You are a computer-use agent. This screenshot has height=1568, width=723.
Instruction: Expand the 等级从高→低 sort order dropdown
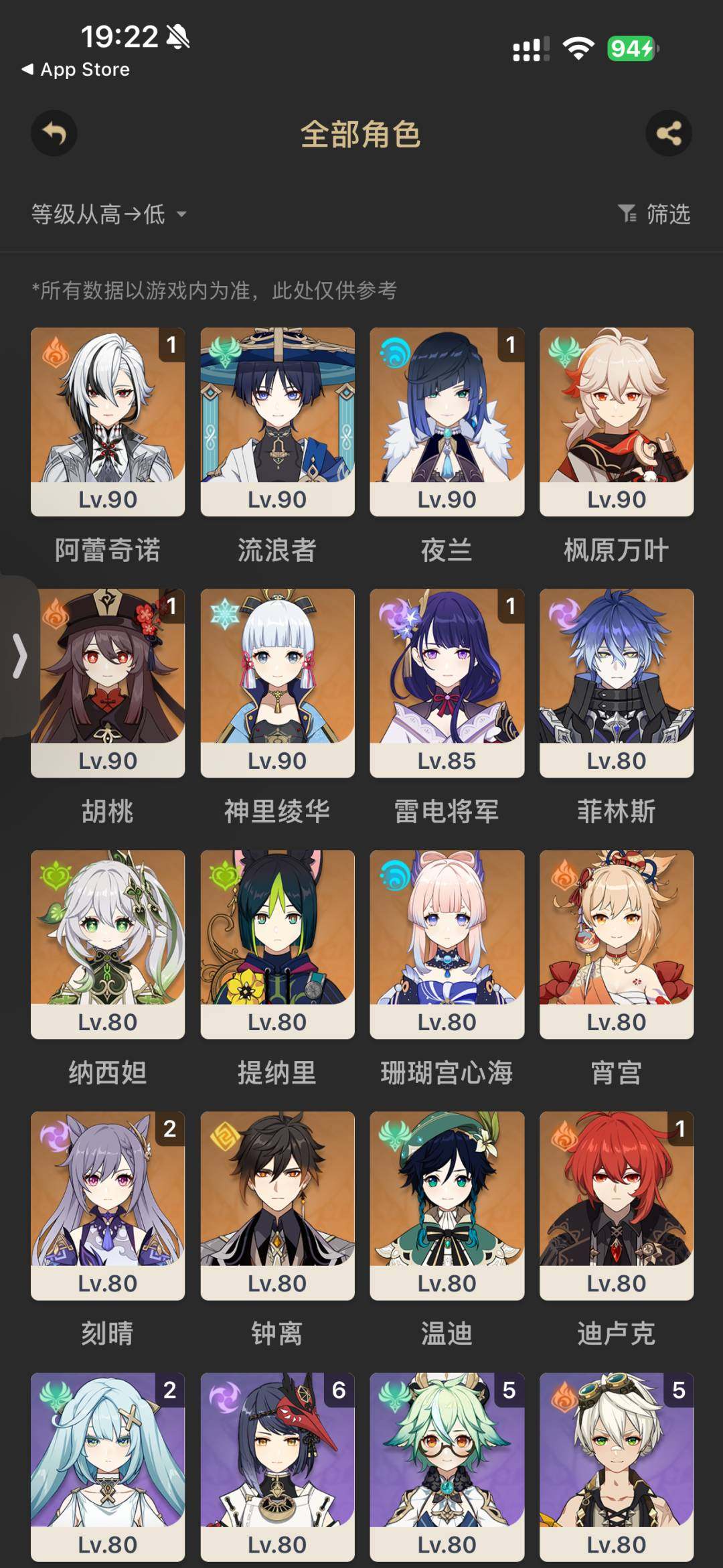pyautogui.click(x=107, y=214)
